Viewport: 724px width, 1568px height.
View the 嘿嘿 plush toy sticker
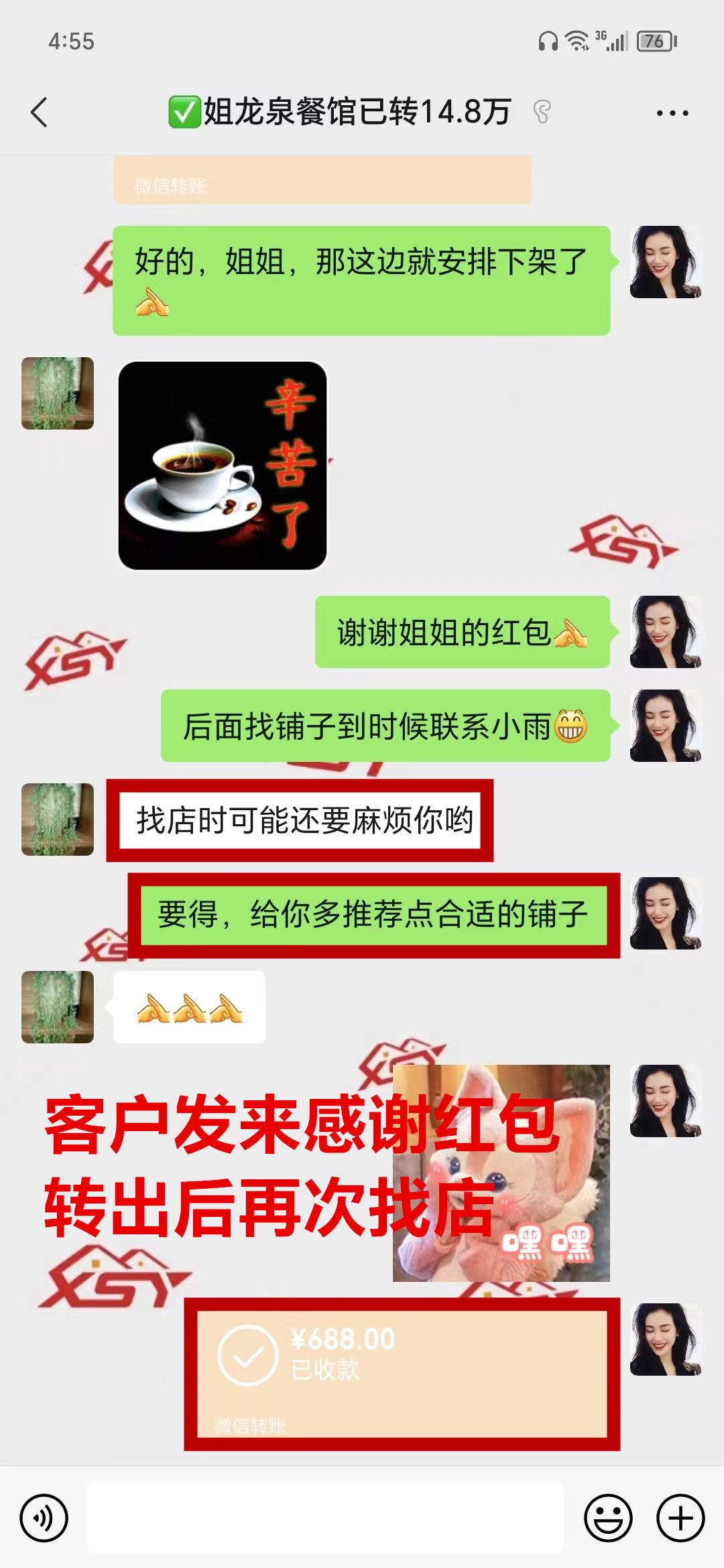tap(501, 1173)
